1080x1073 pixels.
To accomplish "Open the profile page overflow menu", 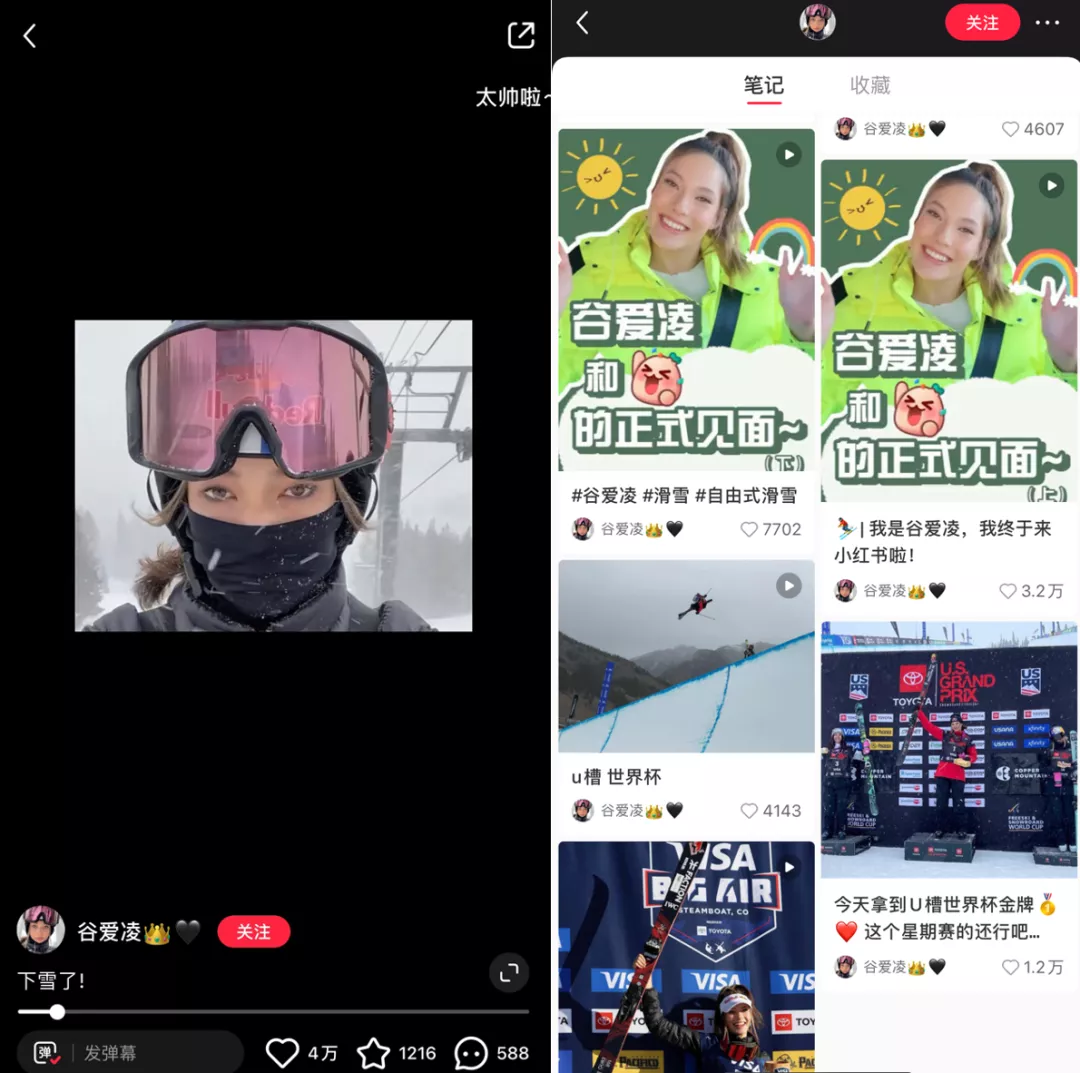I will click(x=1047, y=23).
